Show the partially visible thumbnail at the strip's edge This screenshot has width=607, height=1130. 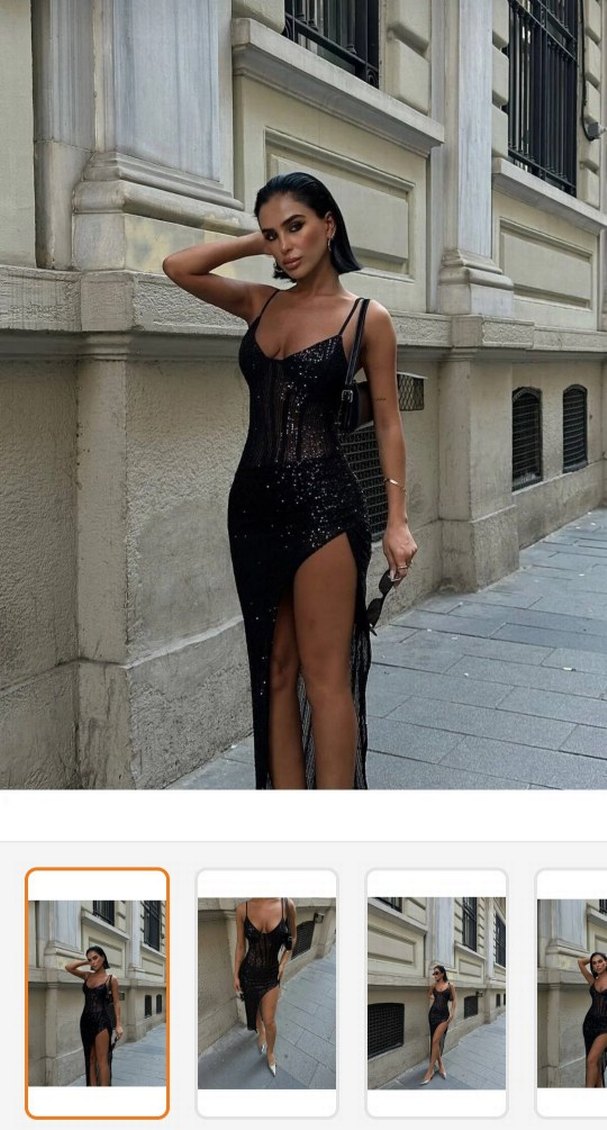(574, 992)
